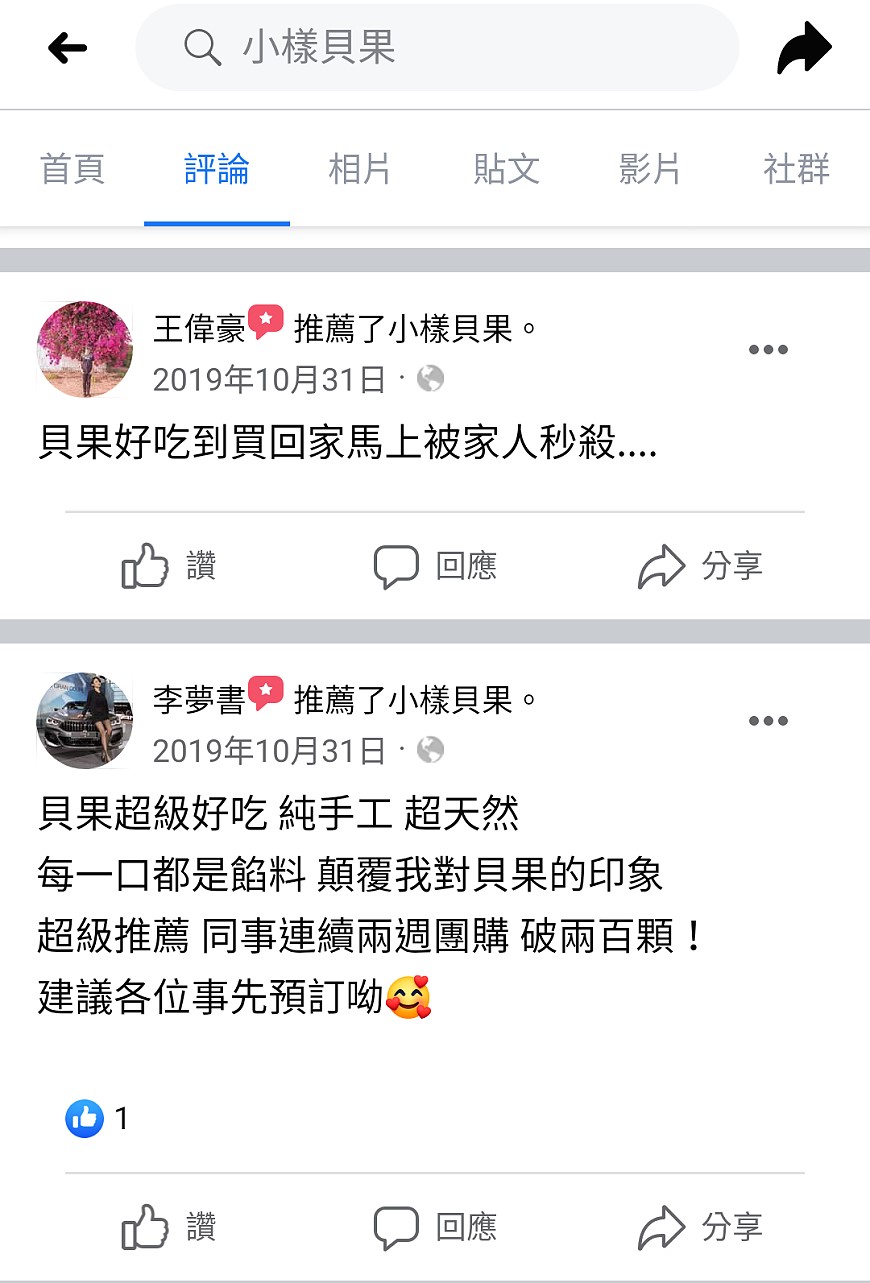870x1283 pixels.
Task: Open the overflow menu on 王偉豪's review
Action: click(768, 350)
